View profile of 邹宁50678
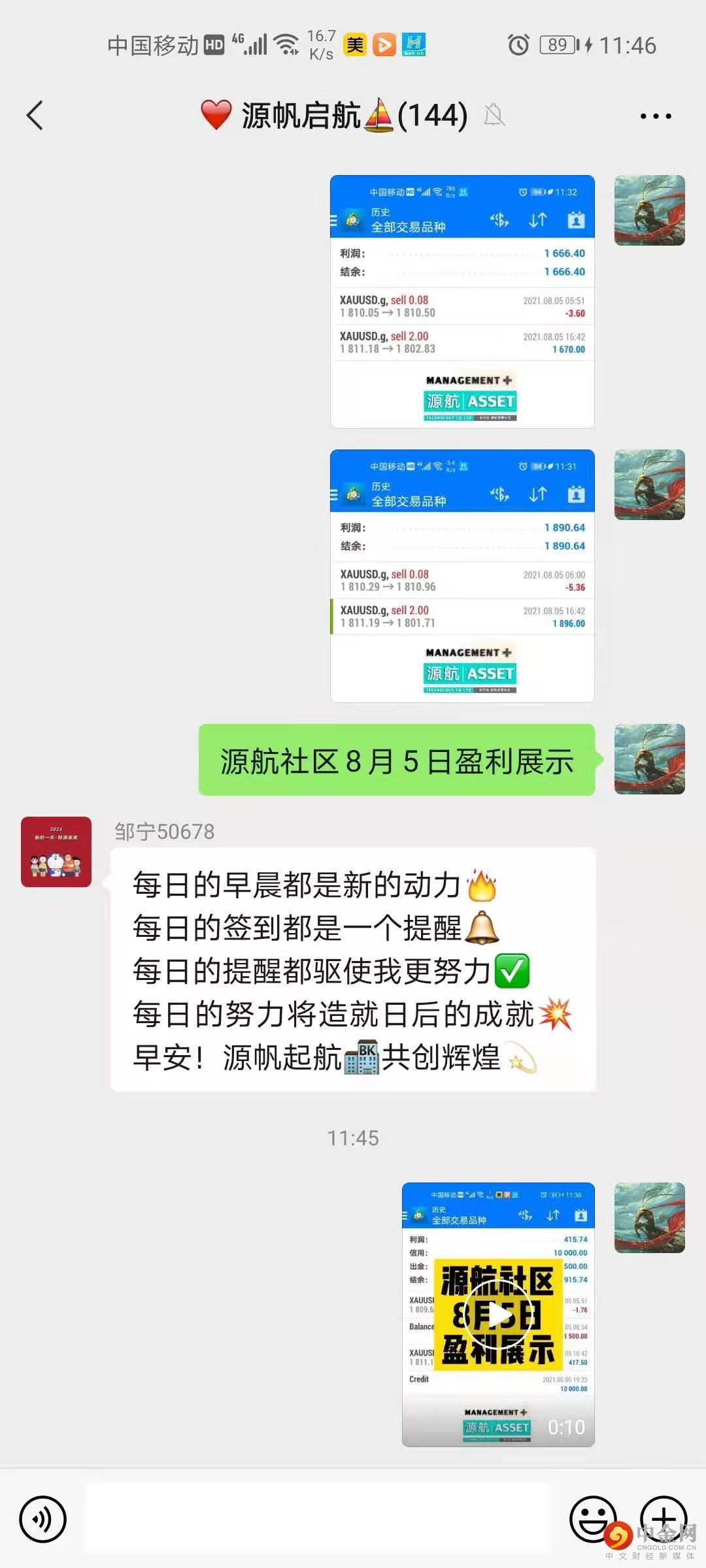Viewport: 706px width, 1568px height. (56, 852)
